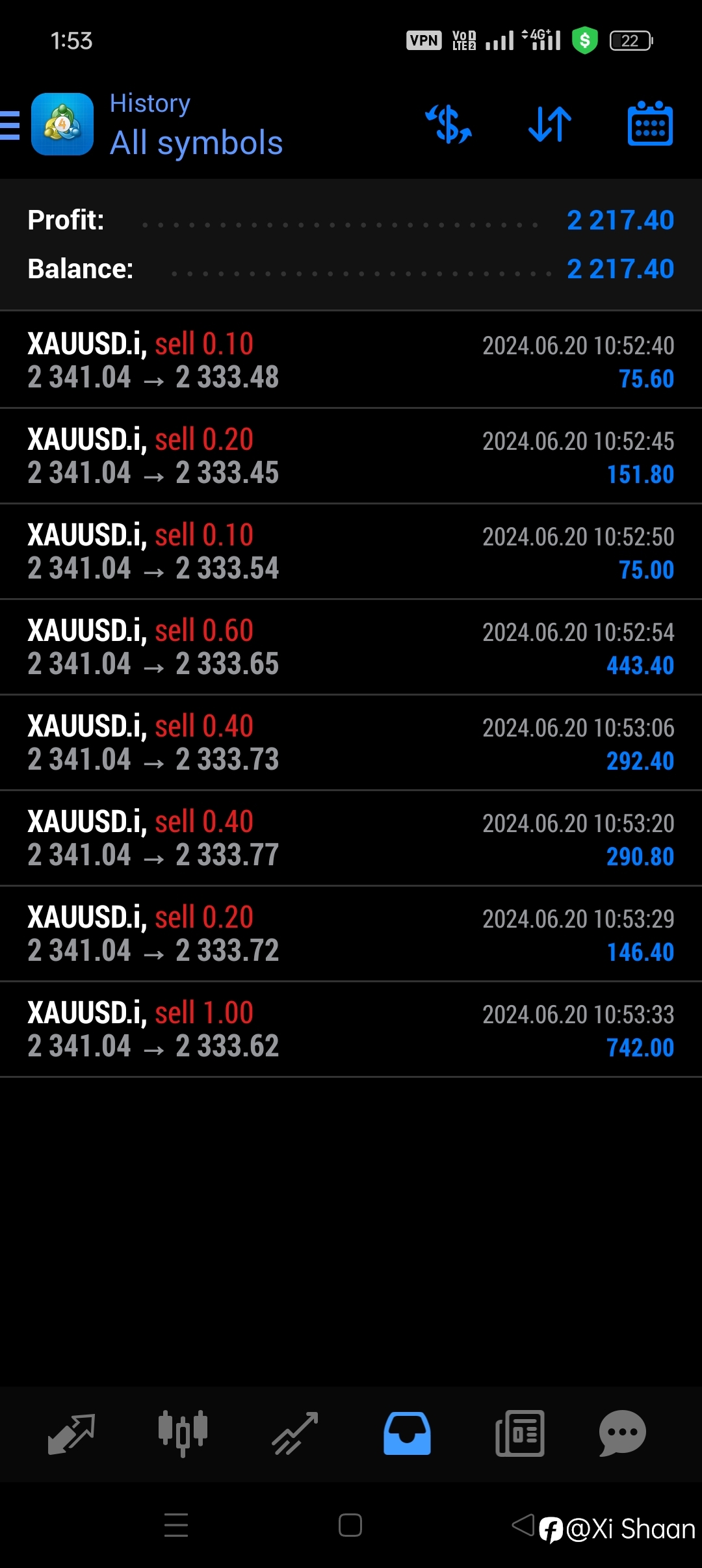
Task: Open the sell 0.10 trade closed at 2 333.48
Action: click(x=351, y=360)
